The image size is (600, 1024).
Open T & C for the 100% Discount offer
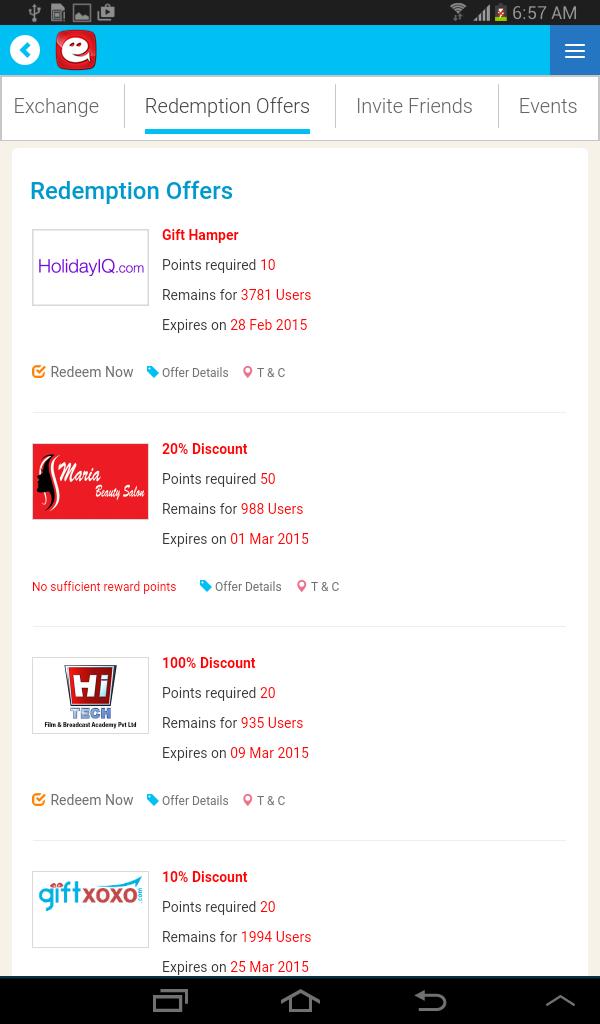264,801
